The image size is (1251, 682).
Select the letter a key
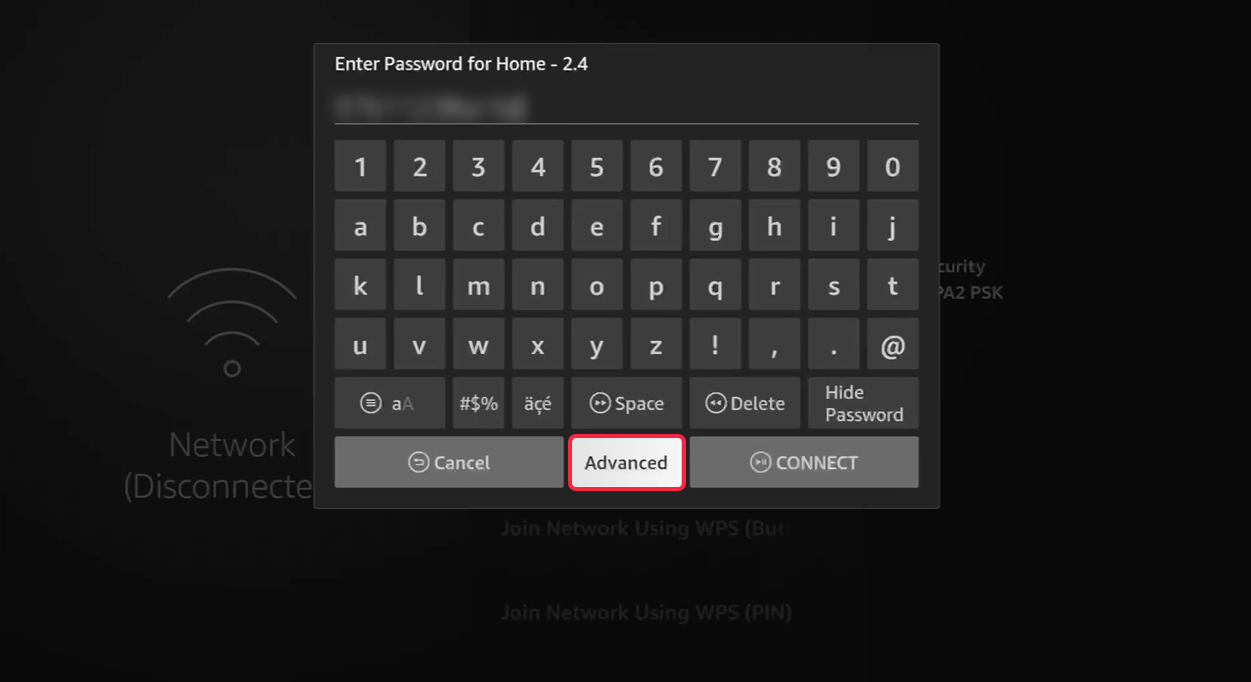pyautogui.click(x=360, y=227)
